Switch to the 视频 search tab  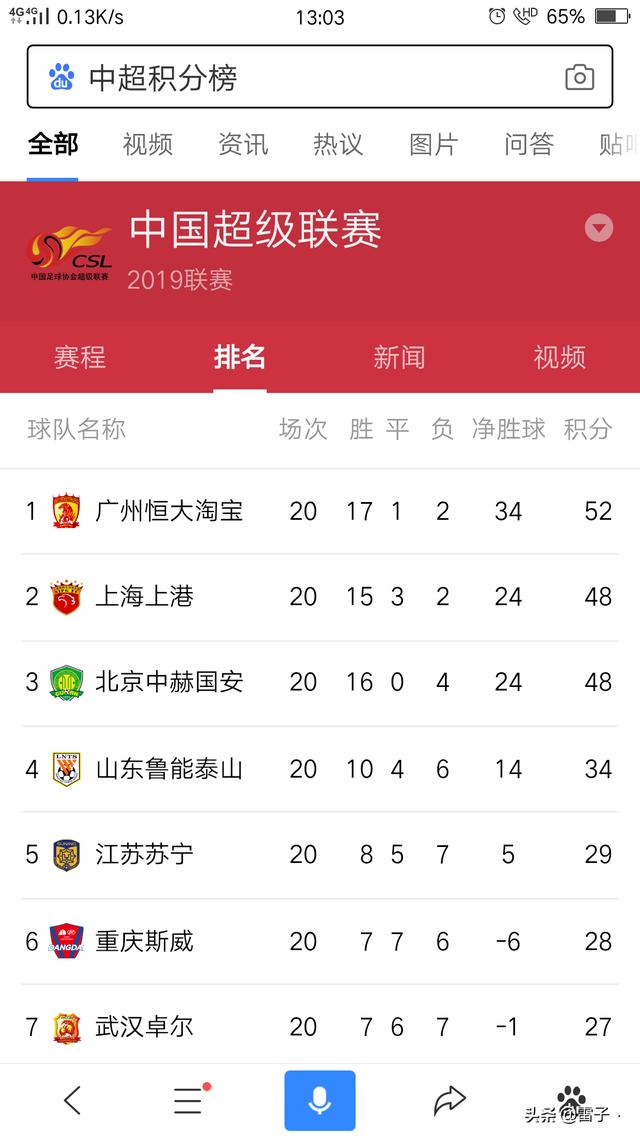point(147,144)
